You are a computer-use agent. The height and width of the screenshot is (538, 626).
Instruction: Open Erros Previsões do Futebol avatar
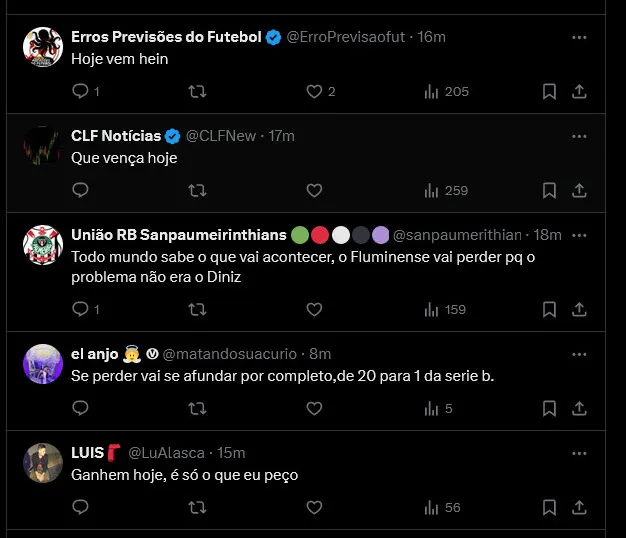[x=43, y=47]
